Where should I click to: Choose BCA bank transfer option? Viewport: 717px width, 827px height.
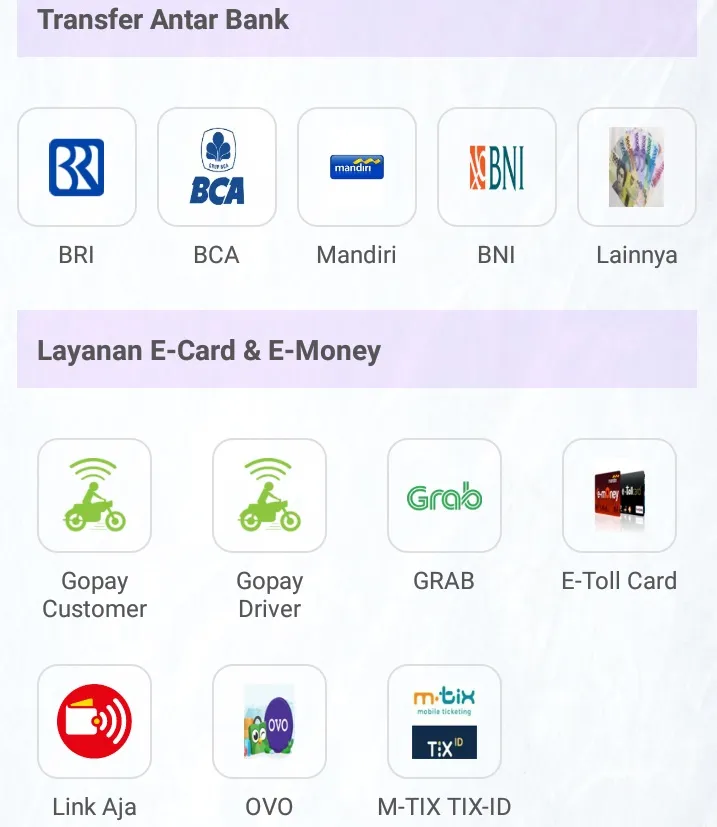[x=217, y=167]
